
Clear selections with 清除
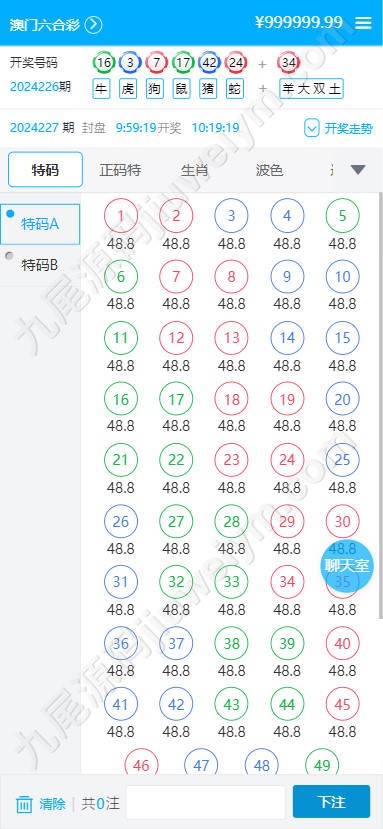(x=41, y=804)
